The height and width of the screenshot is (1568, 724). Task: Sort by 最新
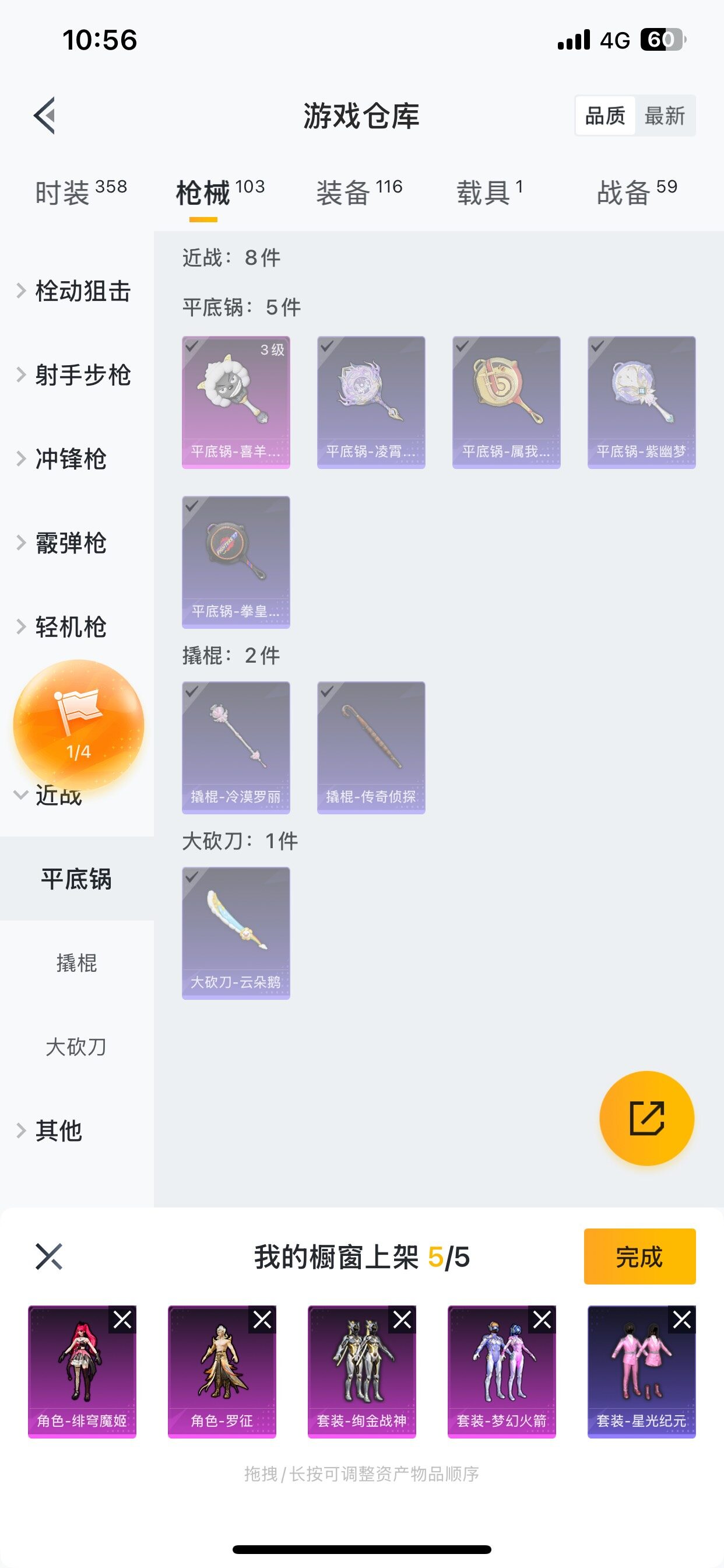click(665, 116)
